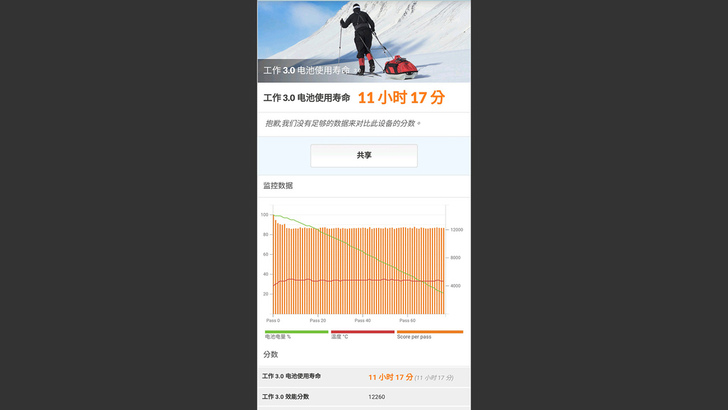Tap the 共享 share button
728x410 pixels.
363,156
